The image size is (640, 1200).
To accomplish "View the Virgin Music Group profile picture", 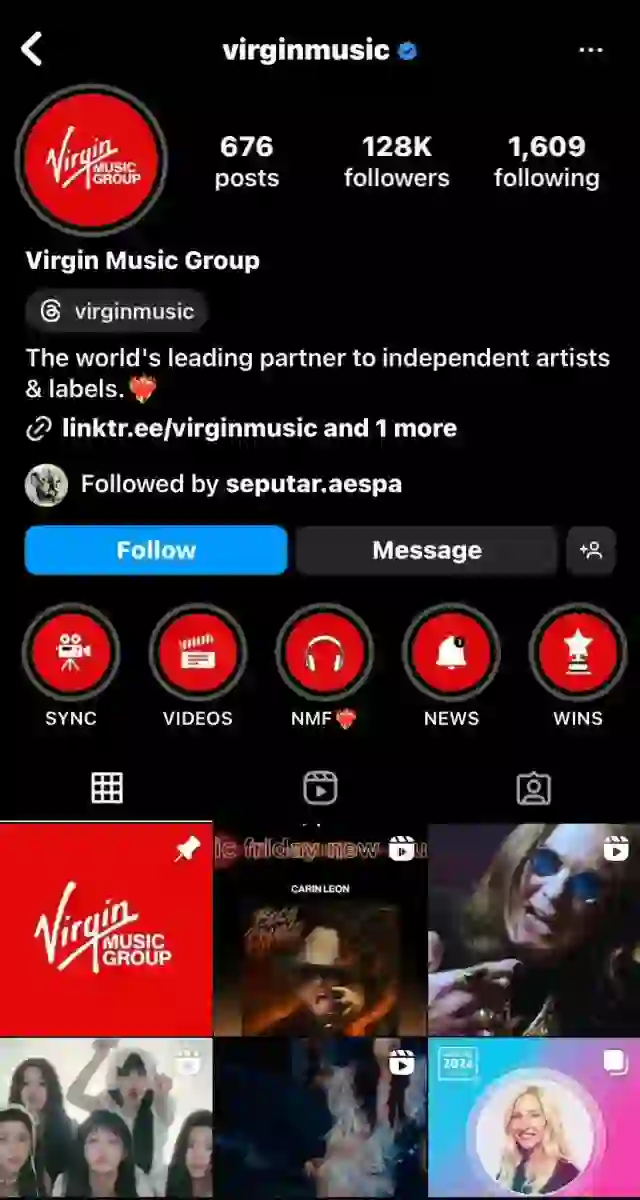I will pyautogui.click(x=91, y=161).
